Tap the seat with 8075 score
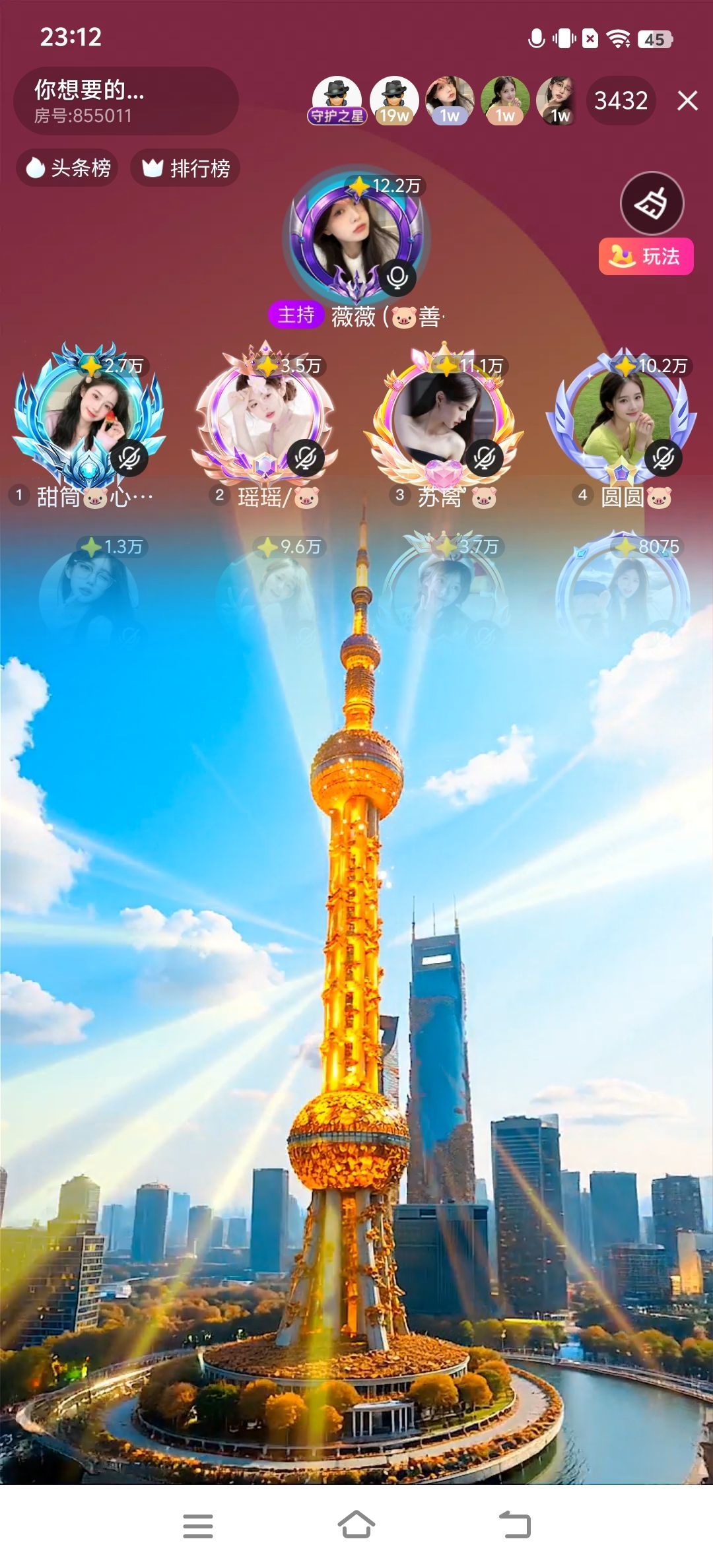 pyautogui.click(x=622, y=597)
